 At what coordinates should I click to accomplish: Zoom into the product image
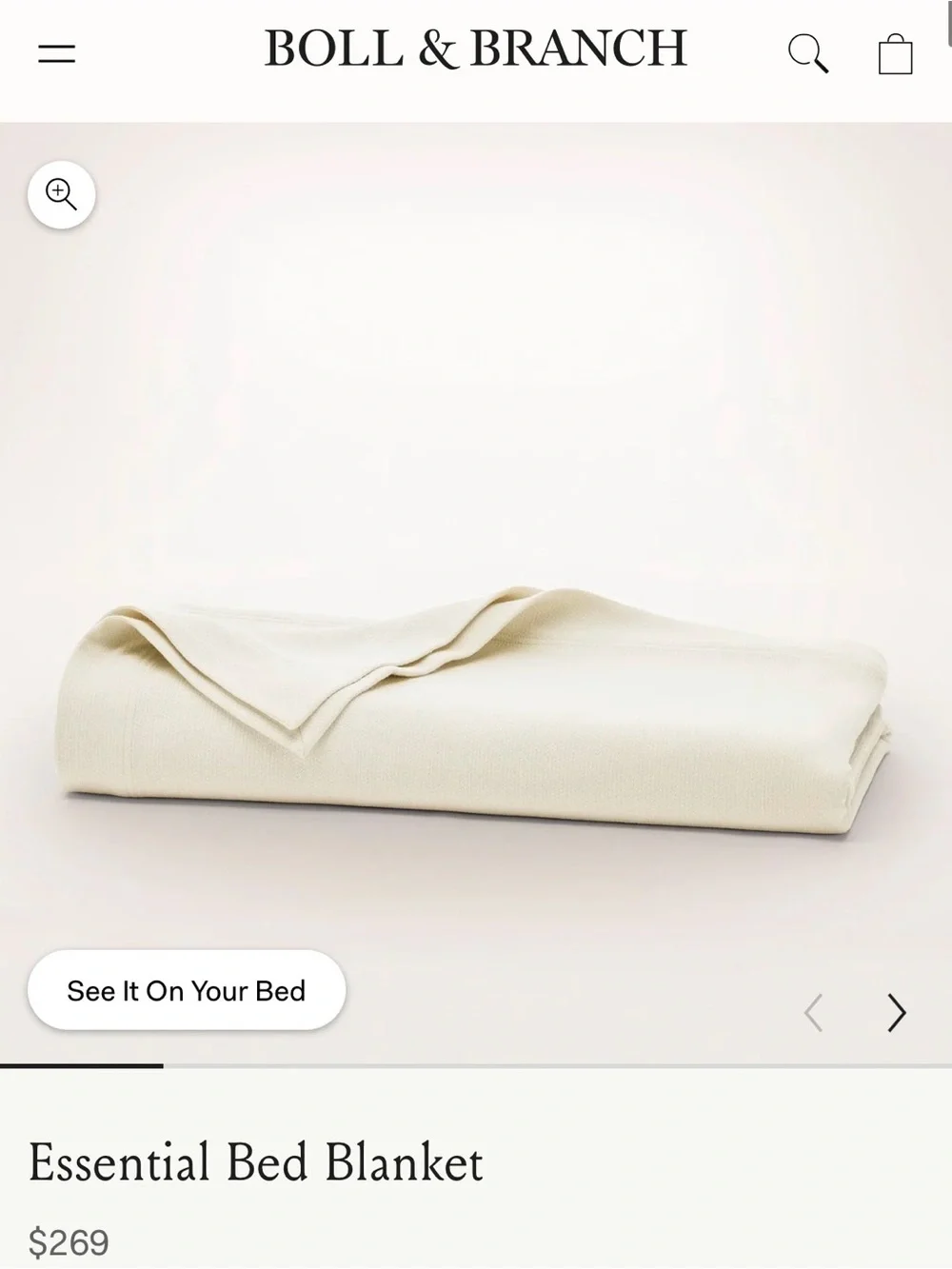(x=62, y=195)
